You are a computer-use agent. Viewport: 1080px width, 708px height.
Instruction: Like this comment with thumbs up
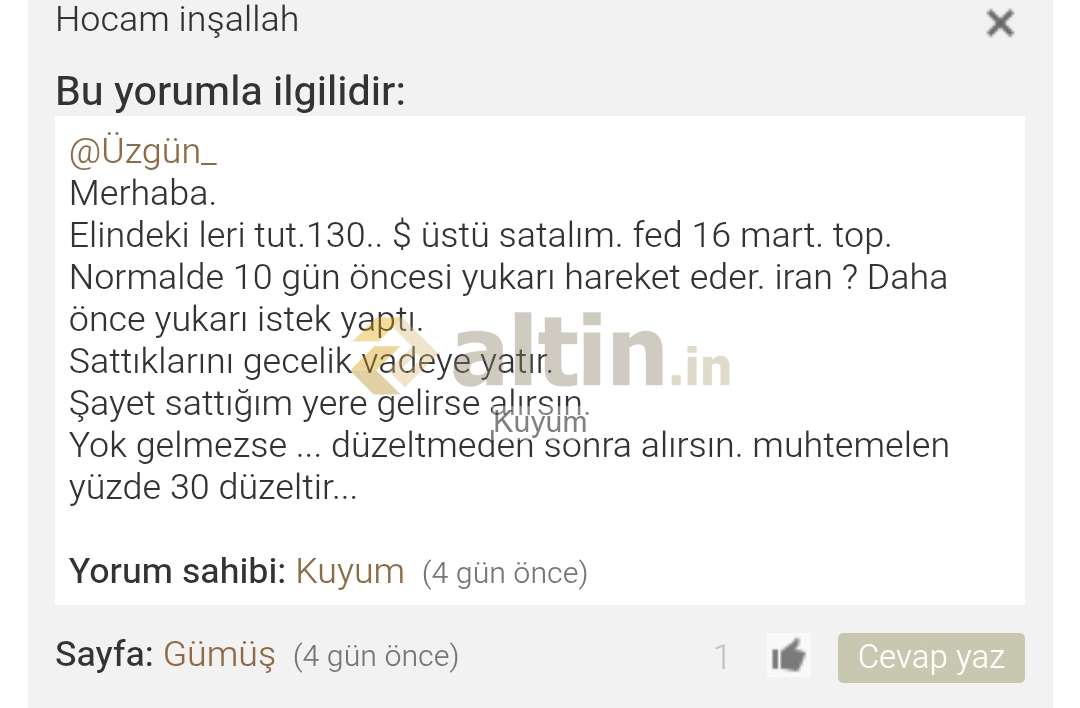[789, 656]
